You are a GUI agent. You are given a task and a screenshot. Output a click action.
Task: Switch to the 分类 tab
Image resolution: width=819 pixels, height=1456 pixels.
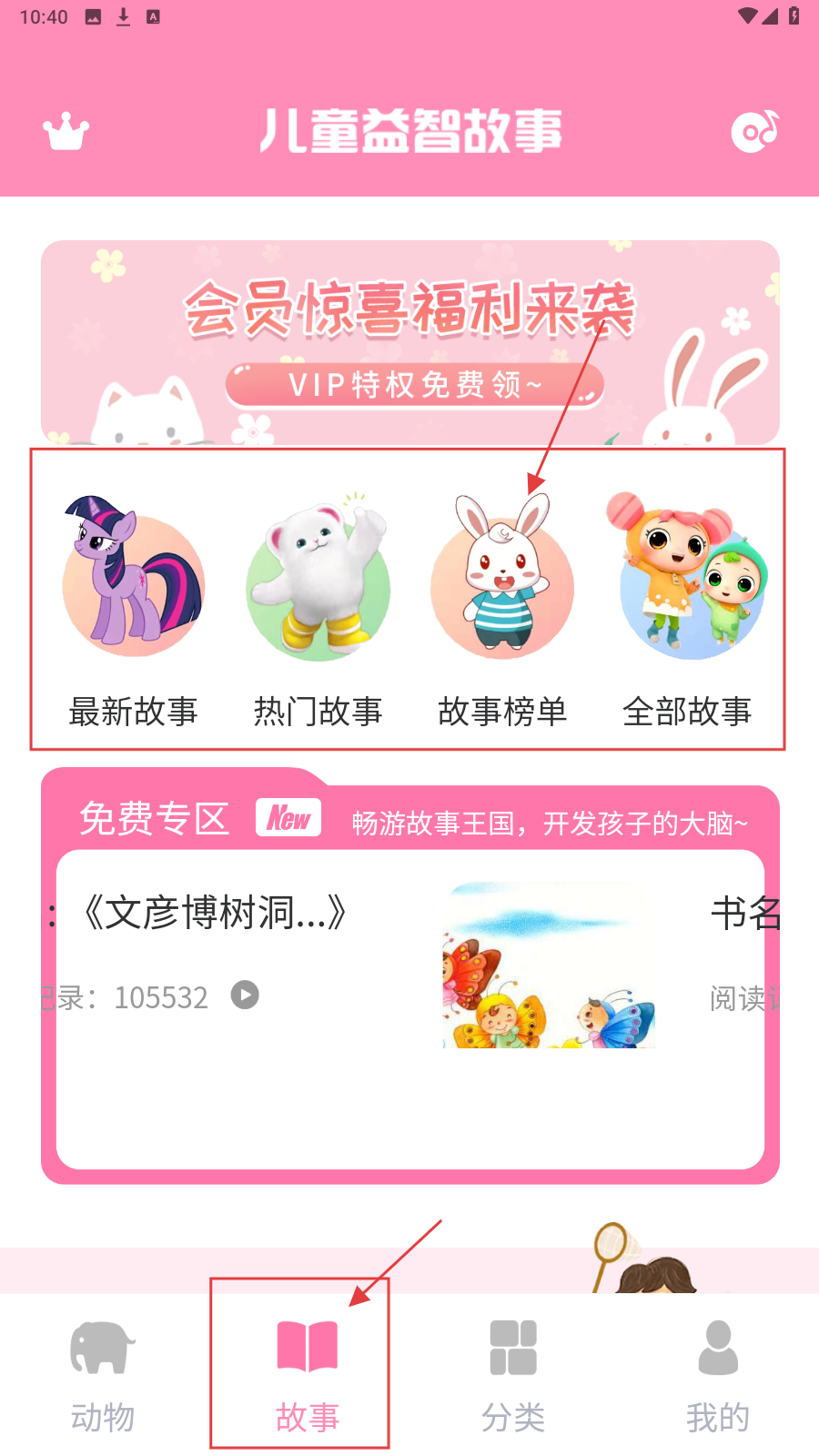512,1376
